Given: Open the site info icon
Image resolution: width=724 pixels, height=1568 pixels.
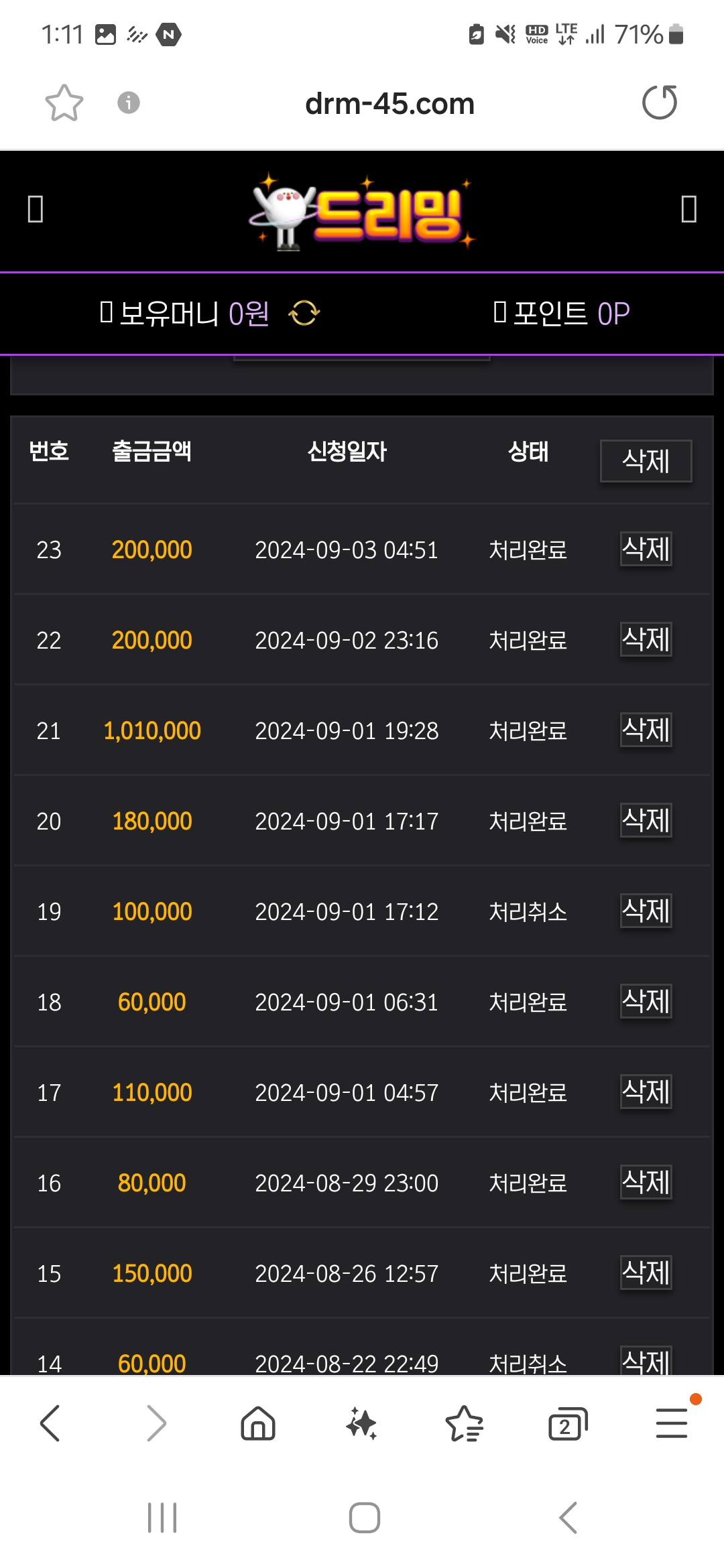Looking at the screenshot, I should [128, 103].
